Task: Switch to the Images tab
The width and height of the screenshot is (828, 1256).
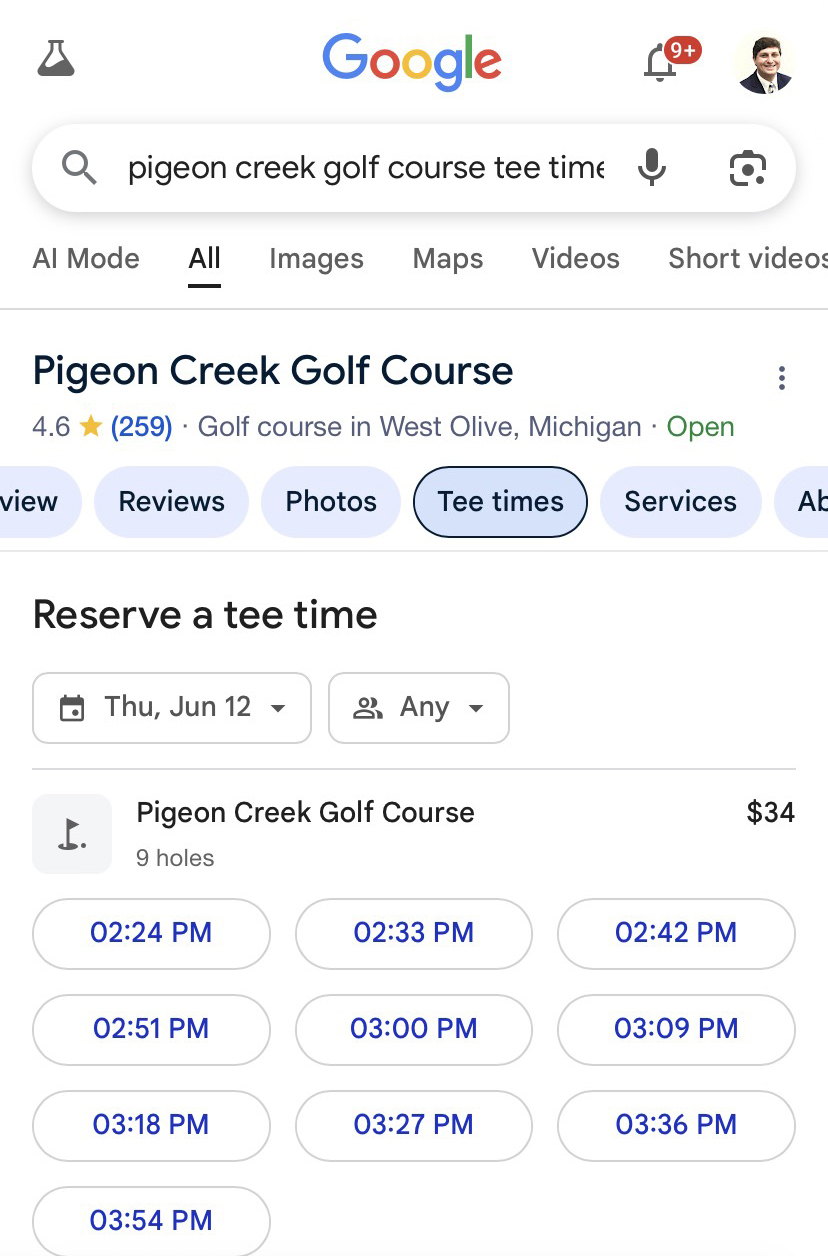Action: 315,259
